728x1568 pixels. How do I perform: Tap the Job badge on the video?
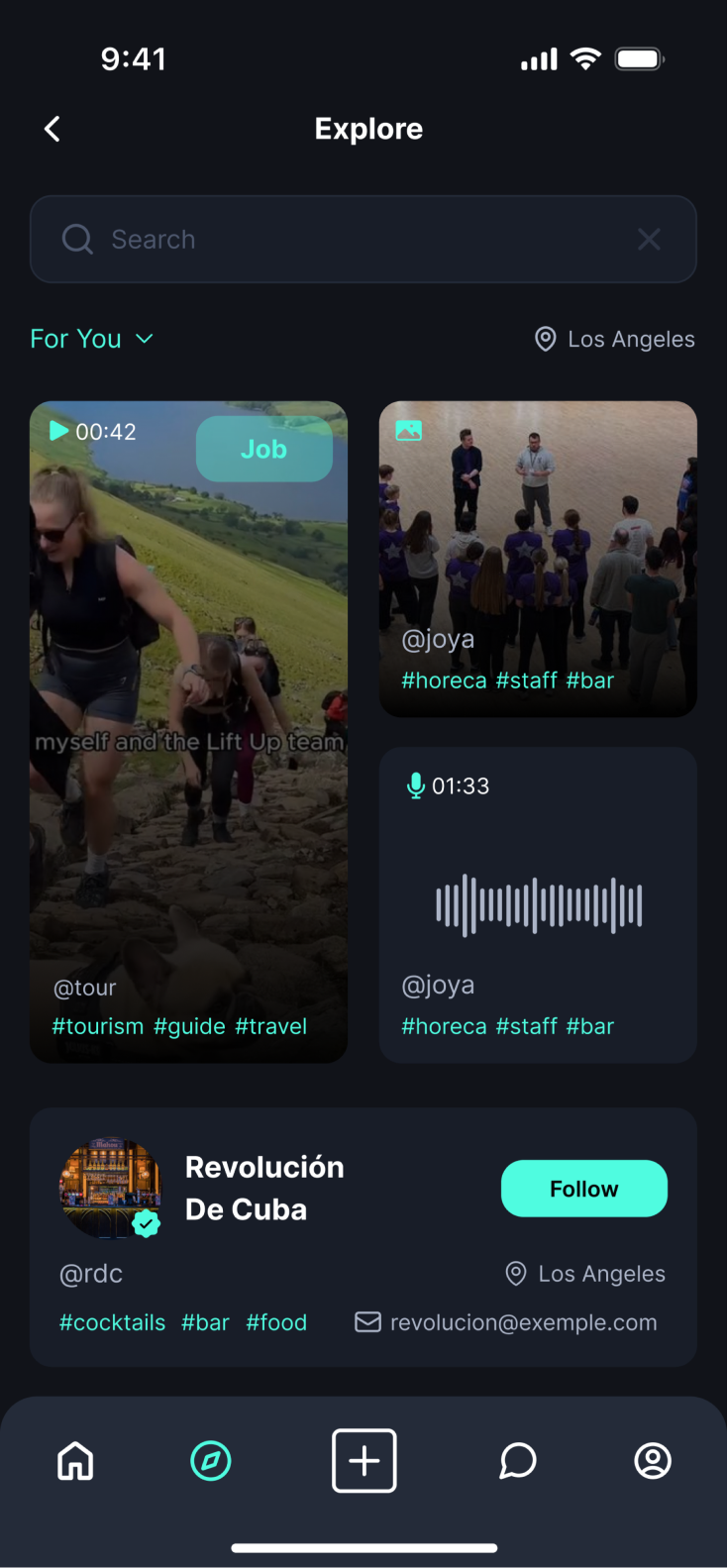pos(264,449)
